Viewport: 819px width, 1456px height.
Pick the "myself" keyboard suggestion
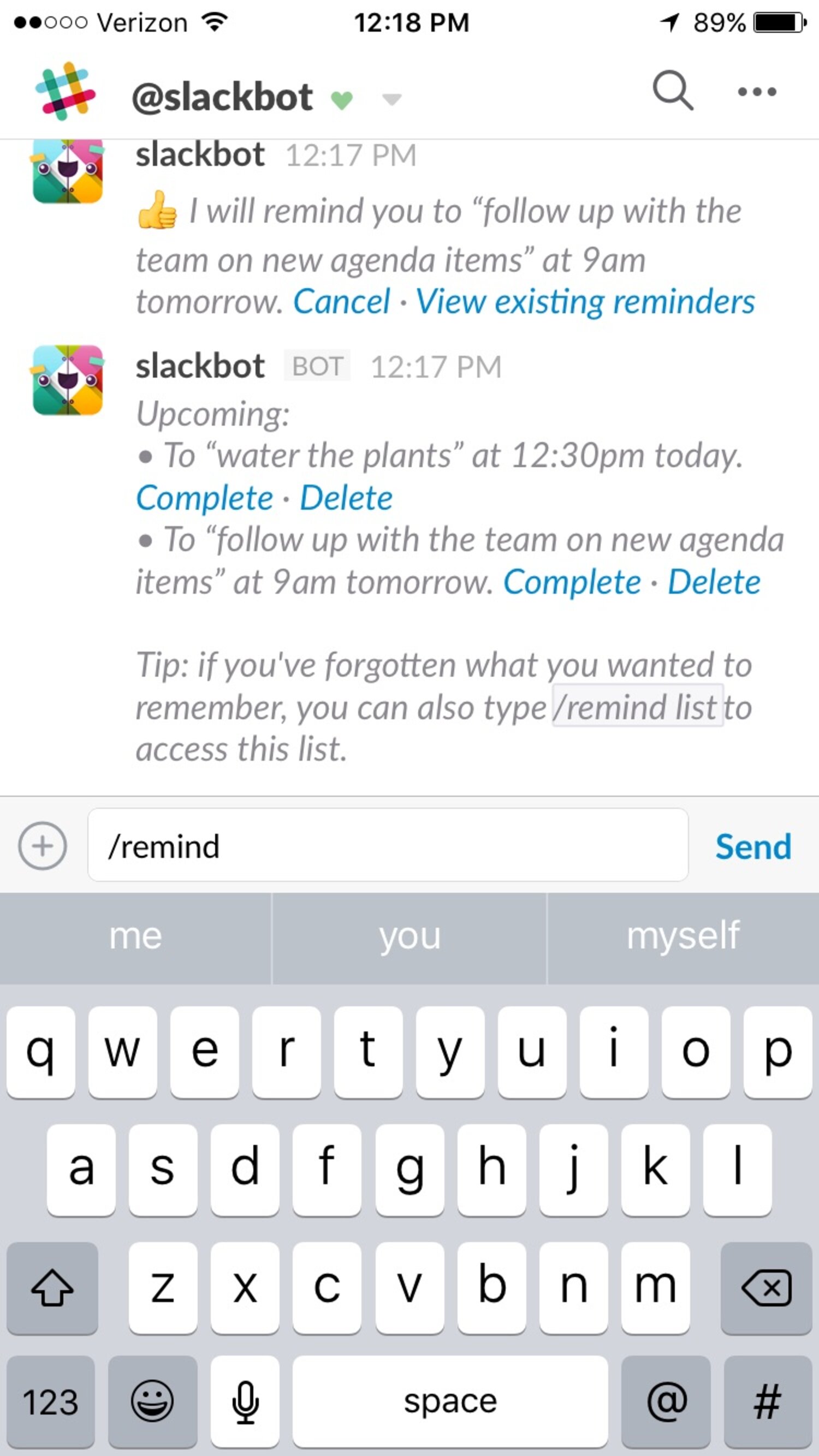click(682, 936)
